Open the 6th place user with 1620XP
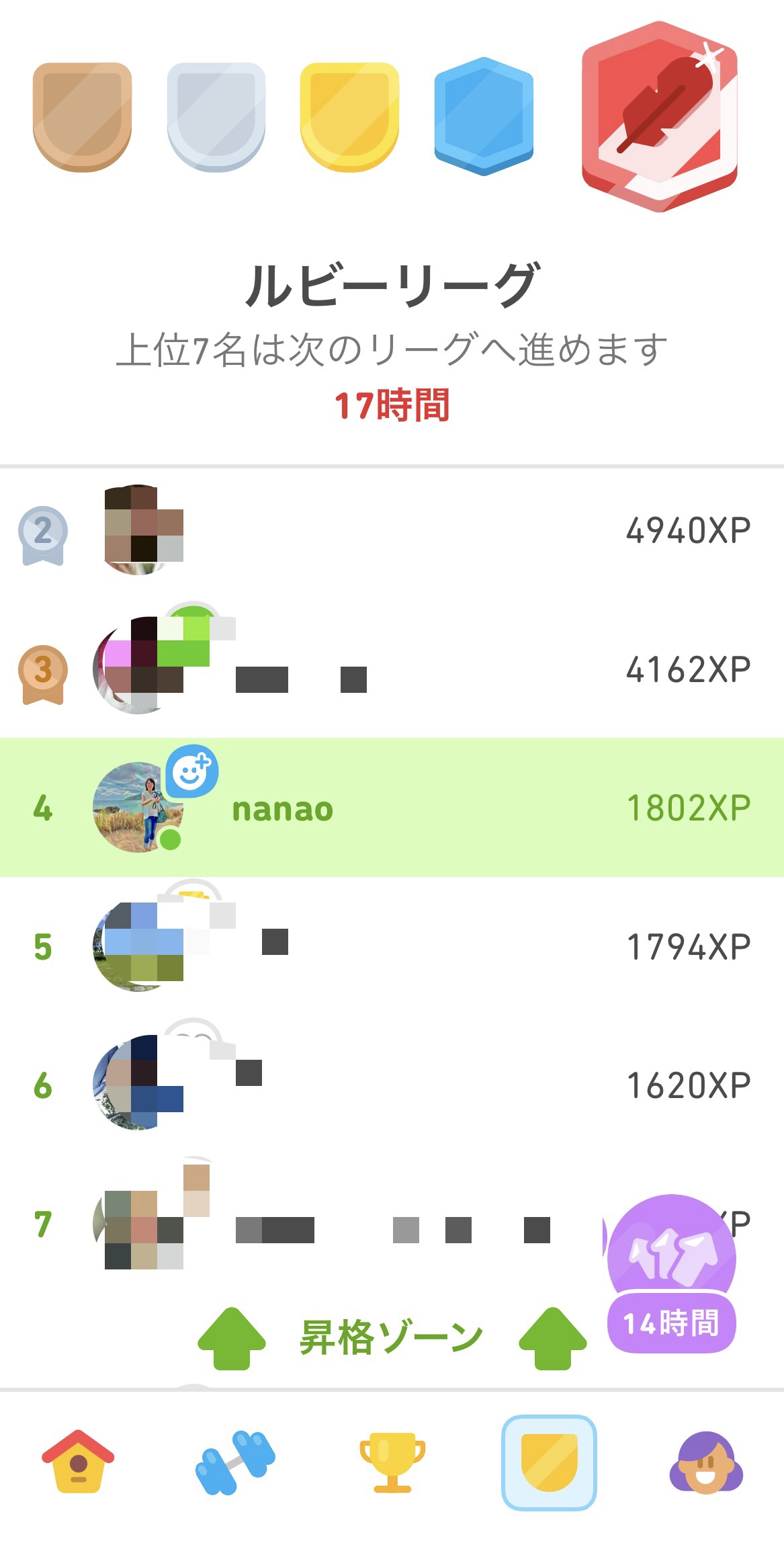The width and height of the screenshot is (784, 1551). click(x=392, y=1085)
